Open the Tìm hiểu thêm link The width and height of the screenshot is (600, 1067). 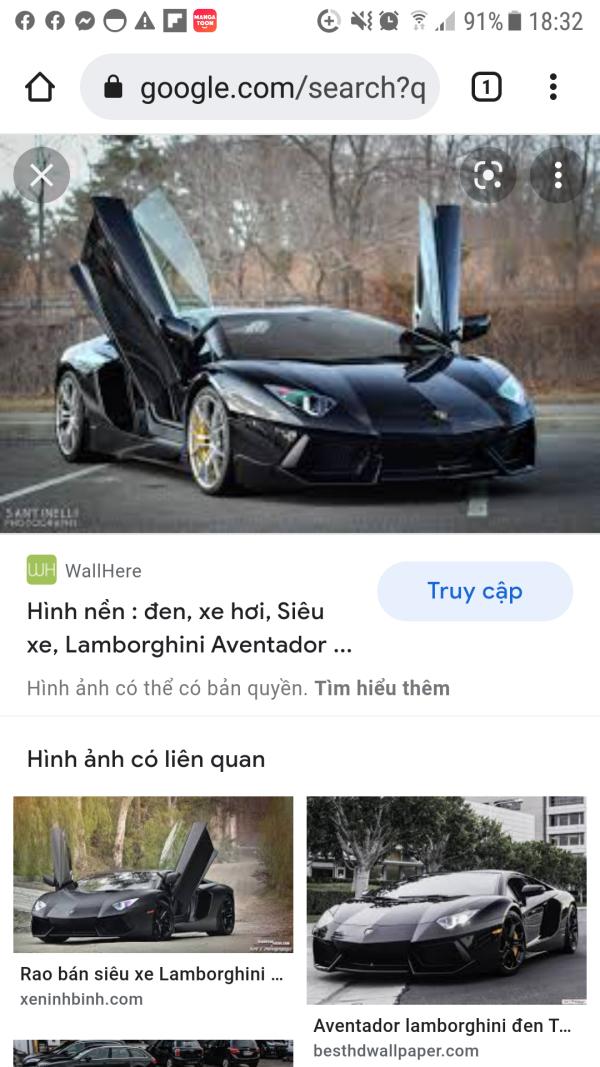tap(382, 688)
